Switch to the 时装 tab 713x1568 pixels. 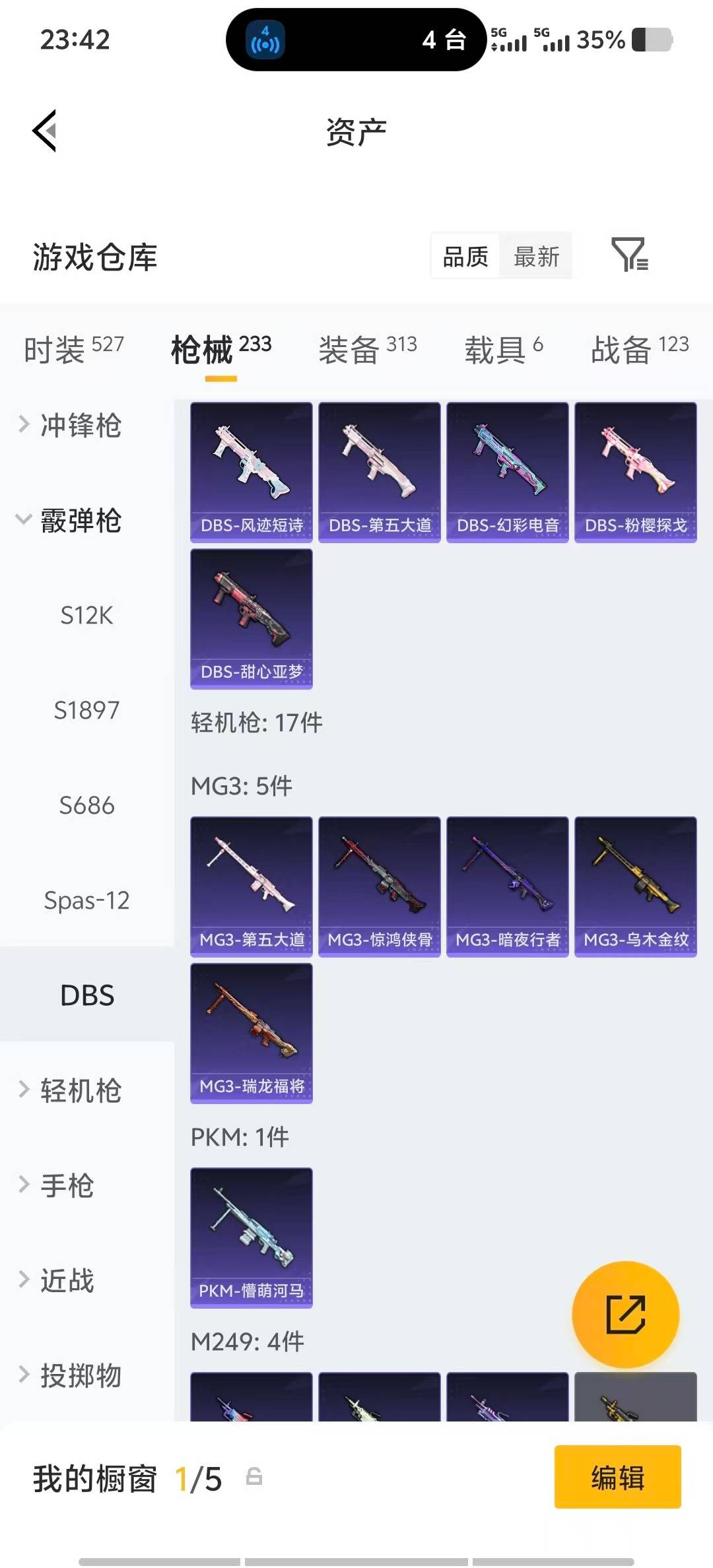pyautogui.click(x=73, y=349)
